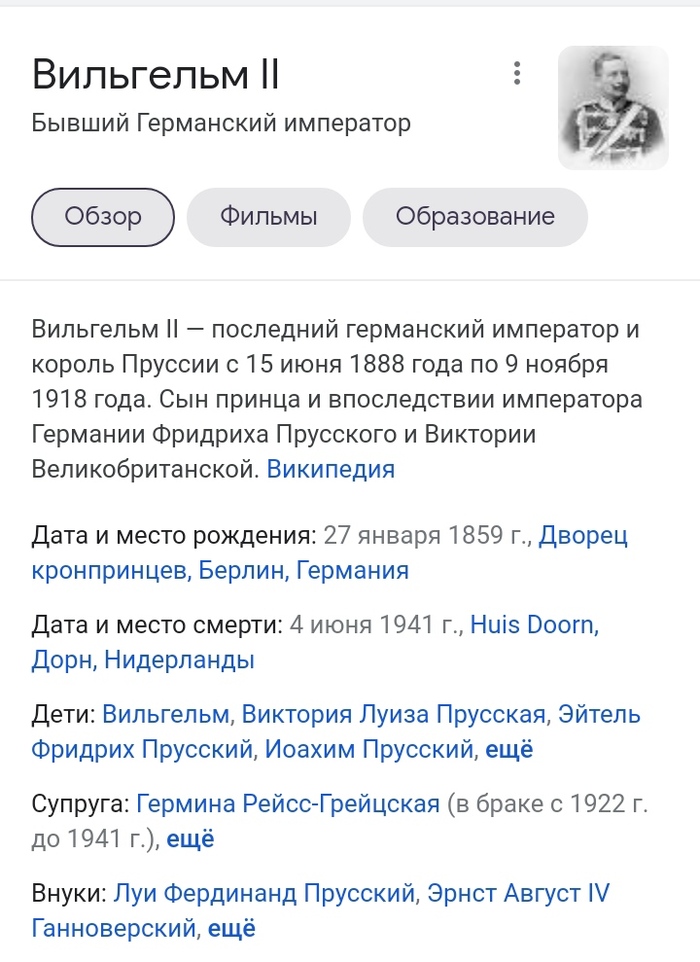
Task: Show more spouses via ещё link
Action: click(x=190, y=839)
